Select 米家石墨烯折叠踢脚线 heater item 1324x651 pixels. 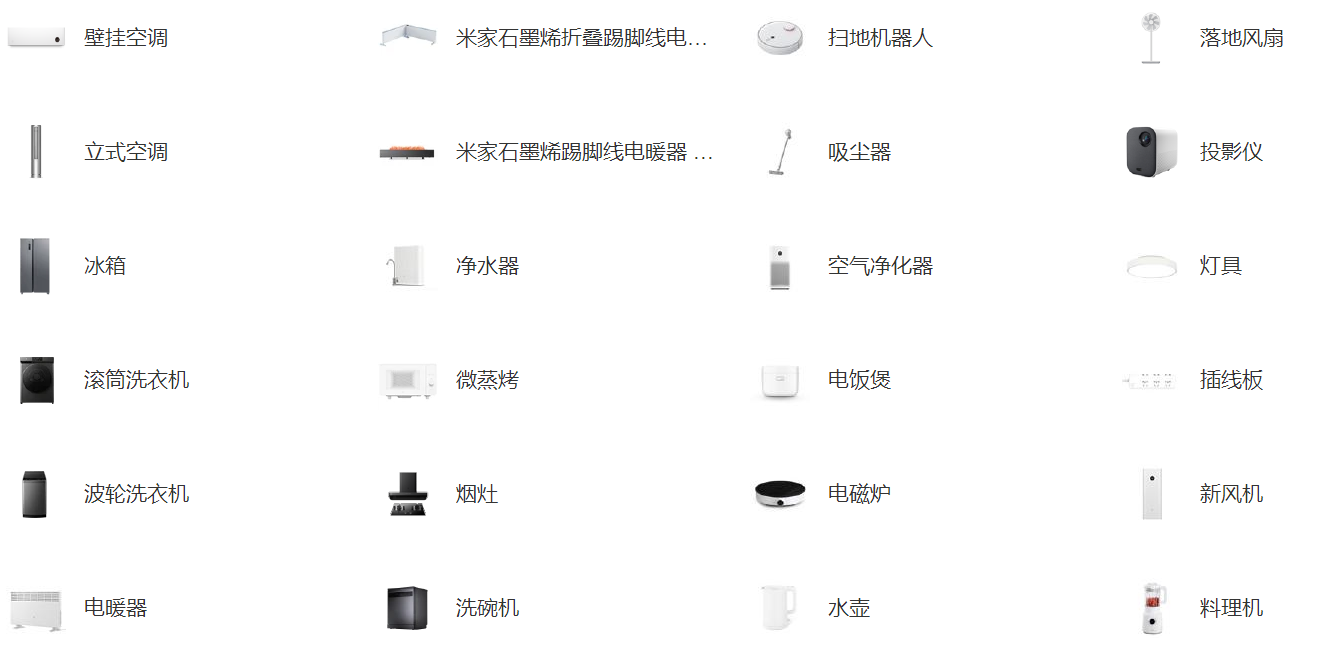coord(581,39)
